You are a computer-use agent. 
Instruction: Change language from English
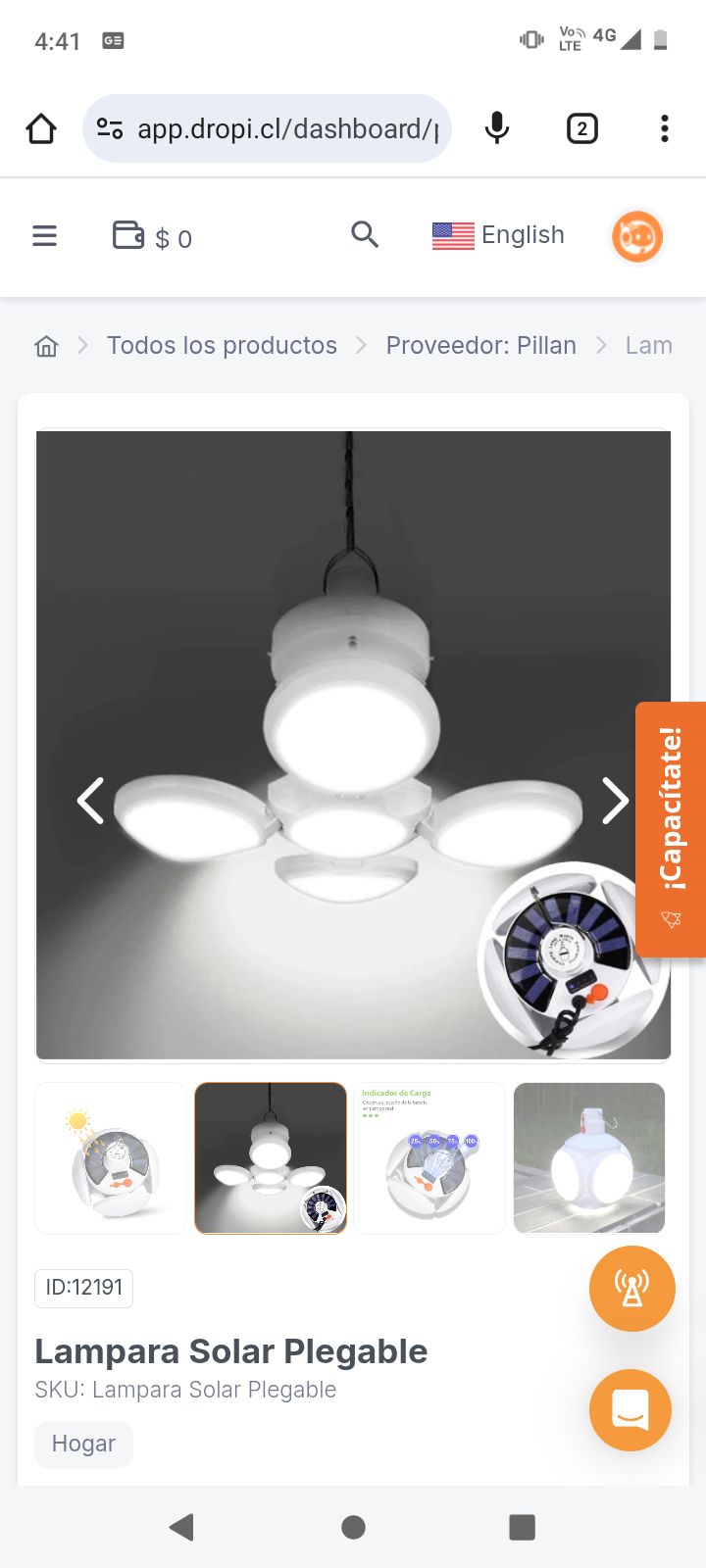pyautogui.click(x=498, y=235)
